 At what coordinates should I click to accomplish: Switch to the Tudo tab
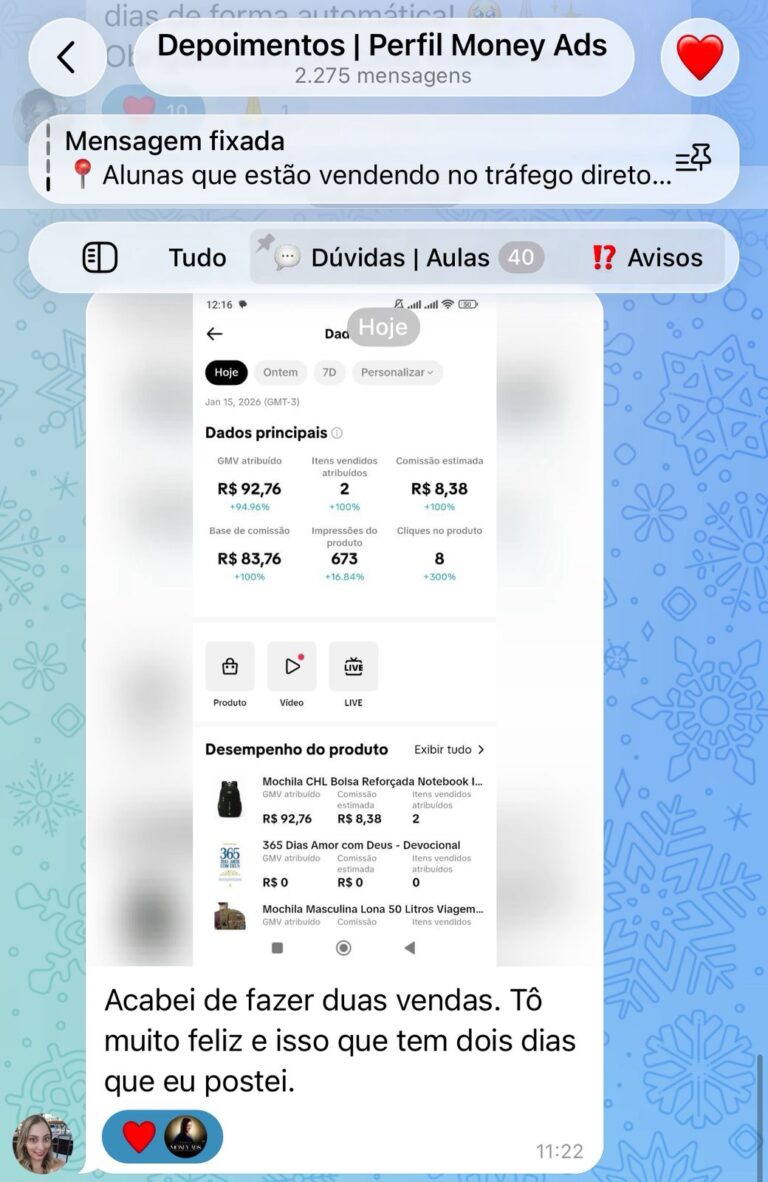coord(197,258)
